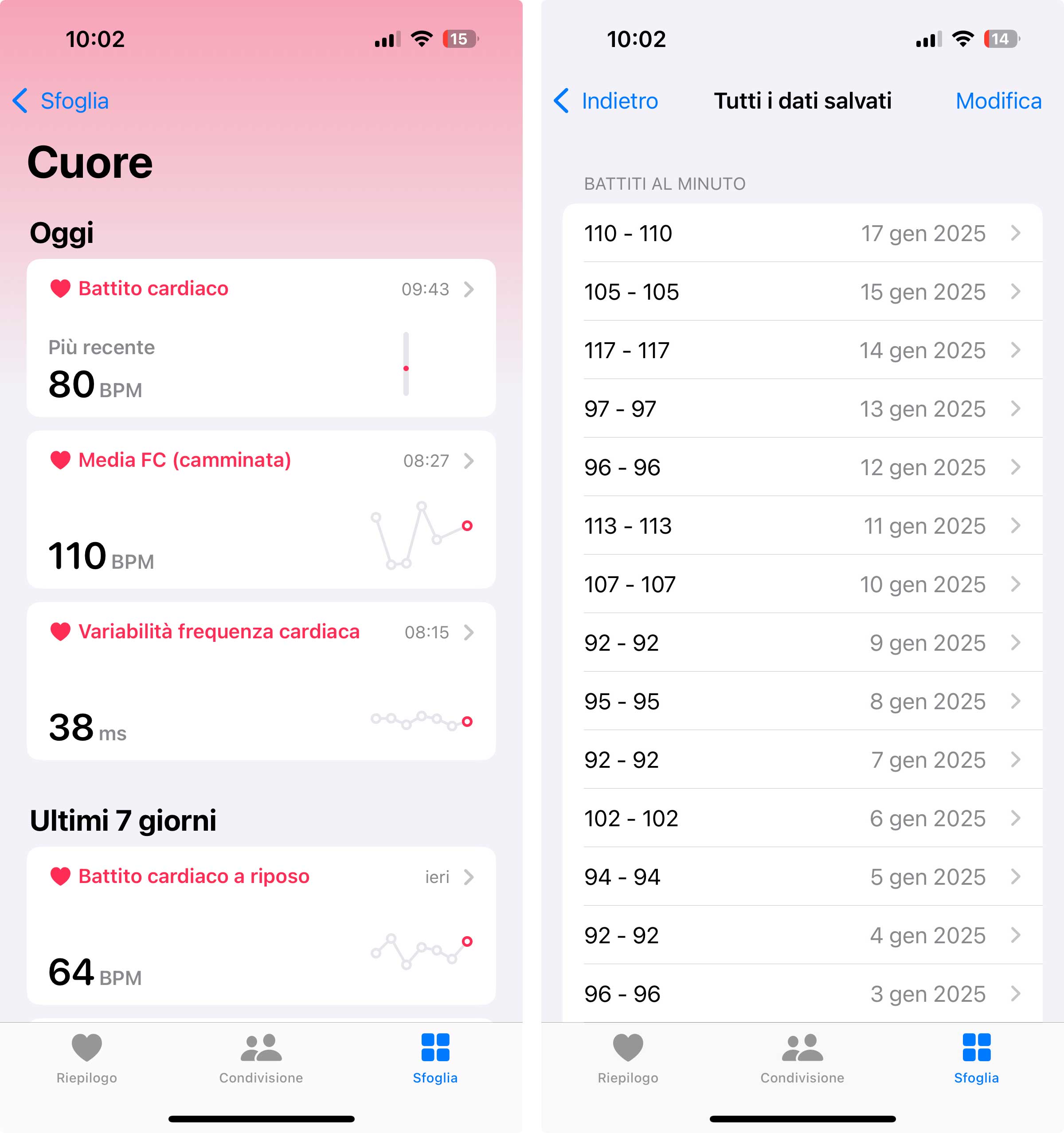Open the 15 gen 2025 entry
Image resolution: width=1064 pixels, height=1133 pixels.
pos(802,292)
